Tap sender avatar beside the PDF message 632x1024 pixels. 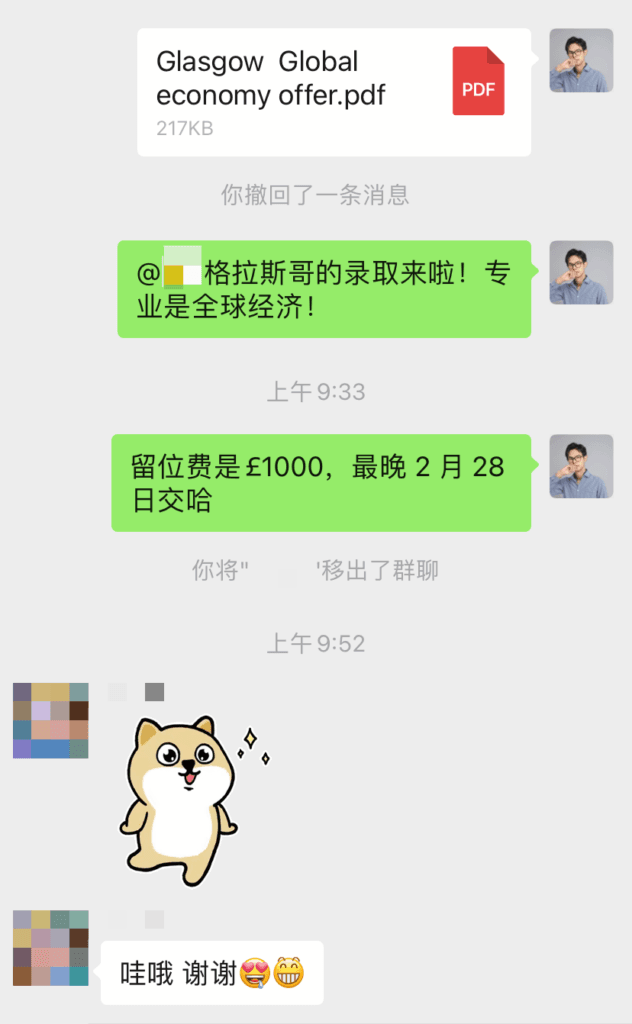(x=581, y=60)
